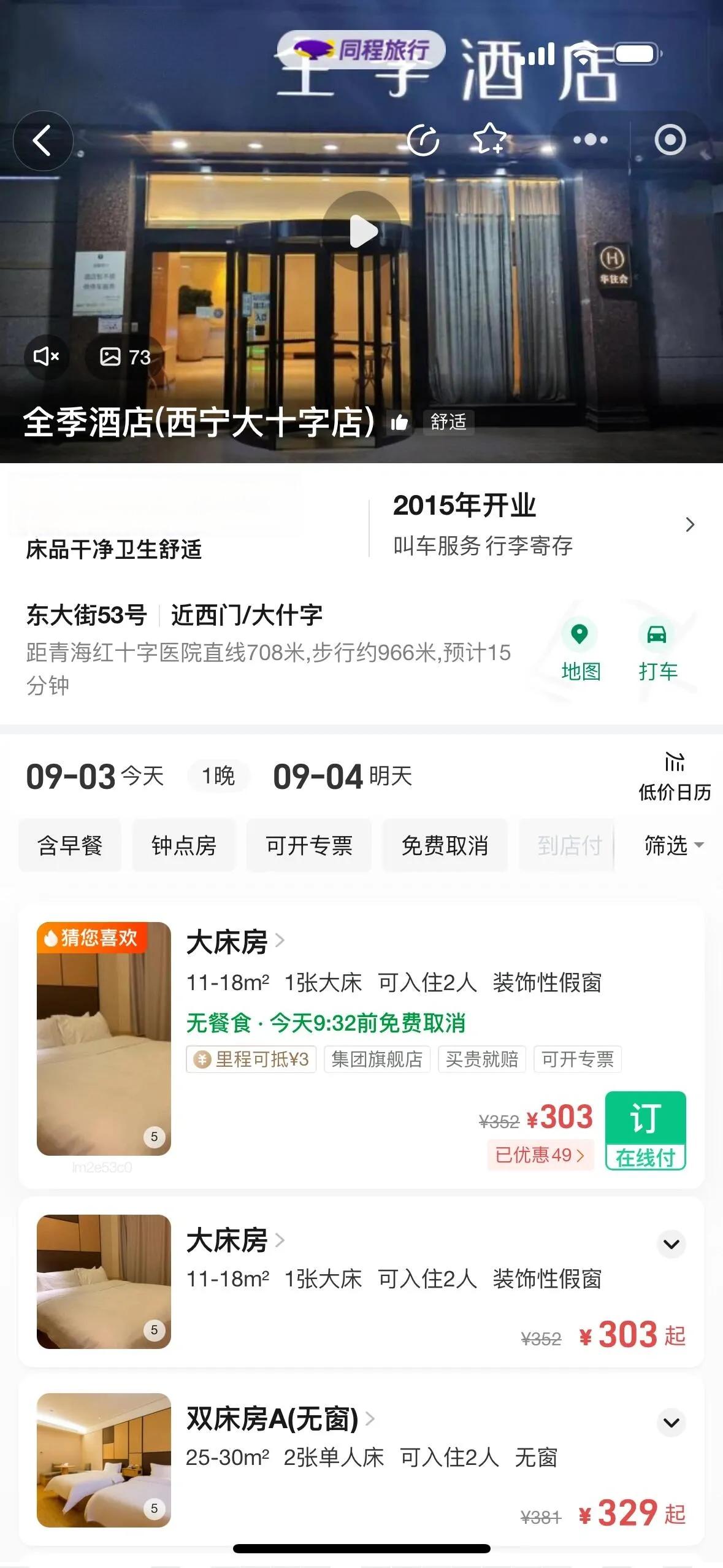Select the hourly room filter (钟点房)
723x1568 pixels.
tap(184, 845)
